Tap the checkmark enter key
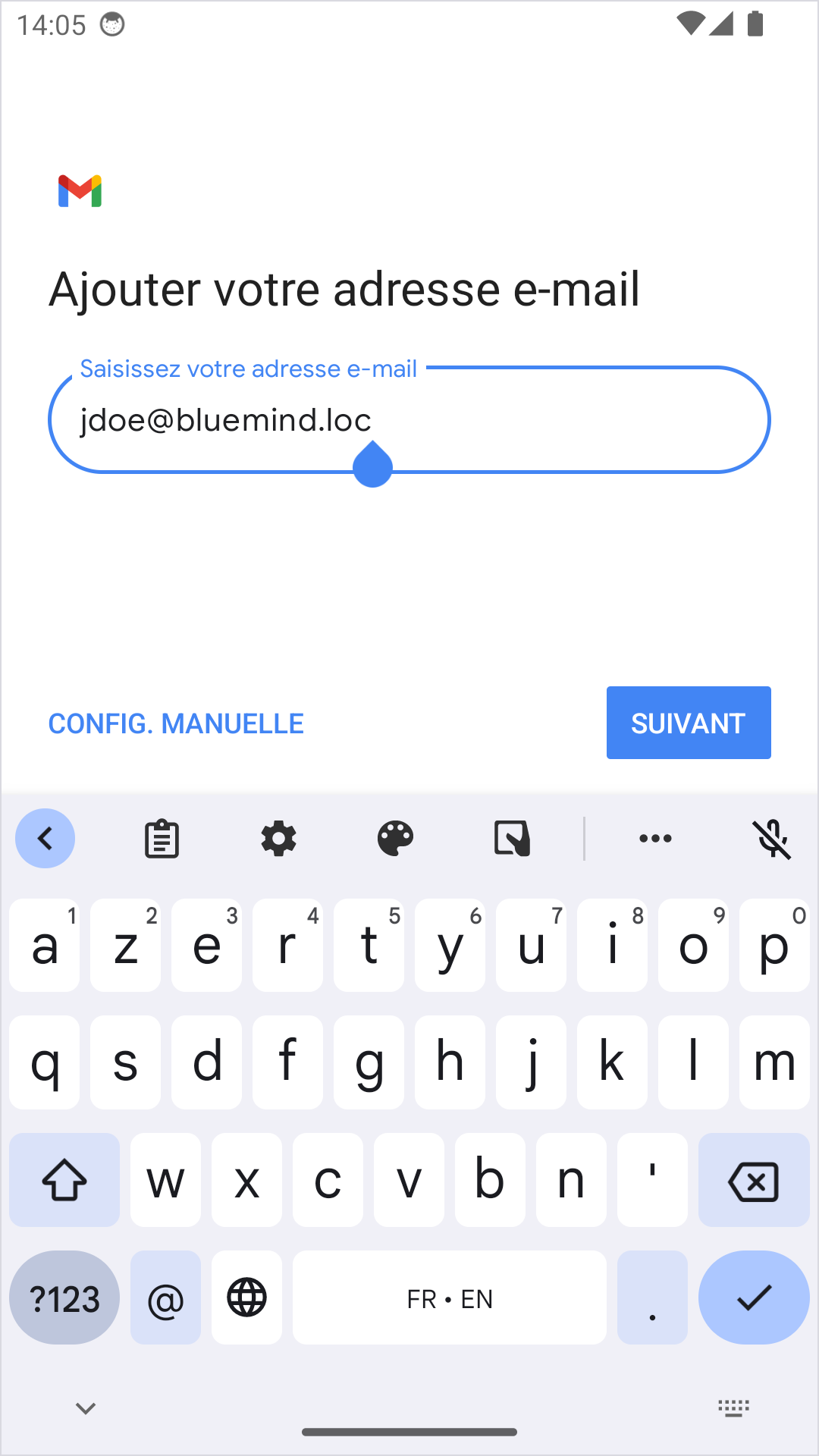 click(753, 1298)
